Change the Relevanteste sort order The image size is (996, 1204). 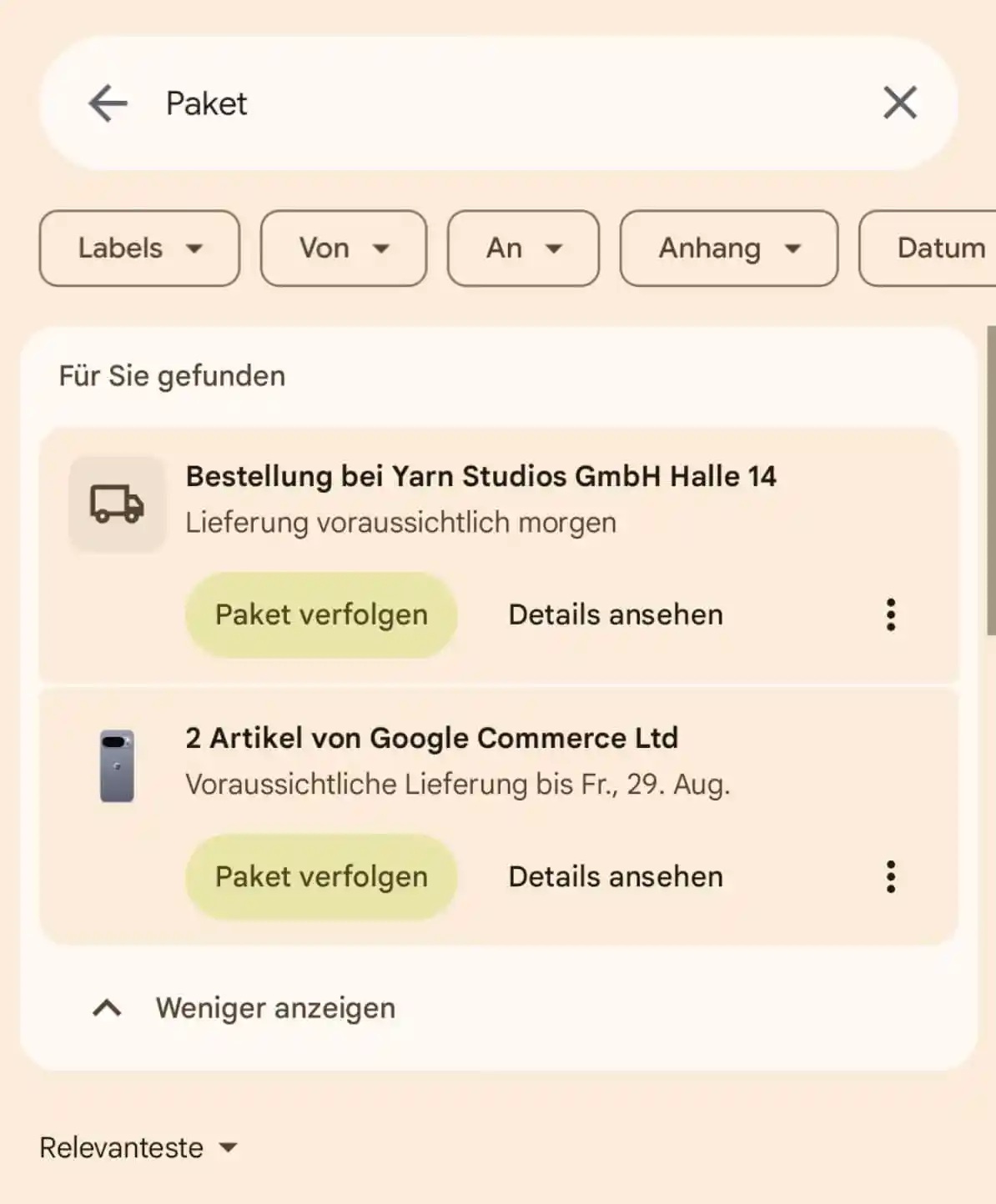(x=138, y=1148)
